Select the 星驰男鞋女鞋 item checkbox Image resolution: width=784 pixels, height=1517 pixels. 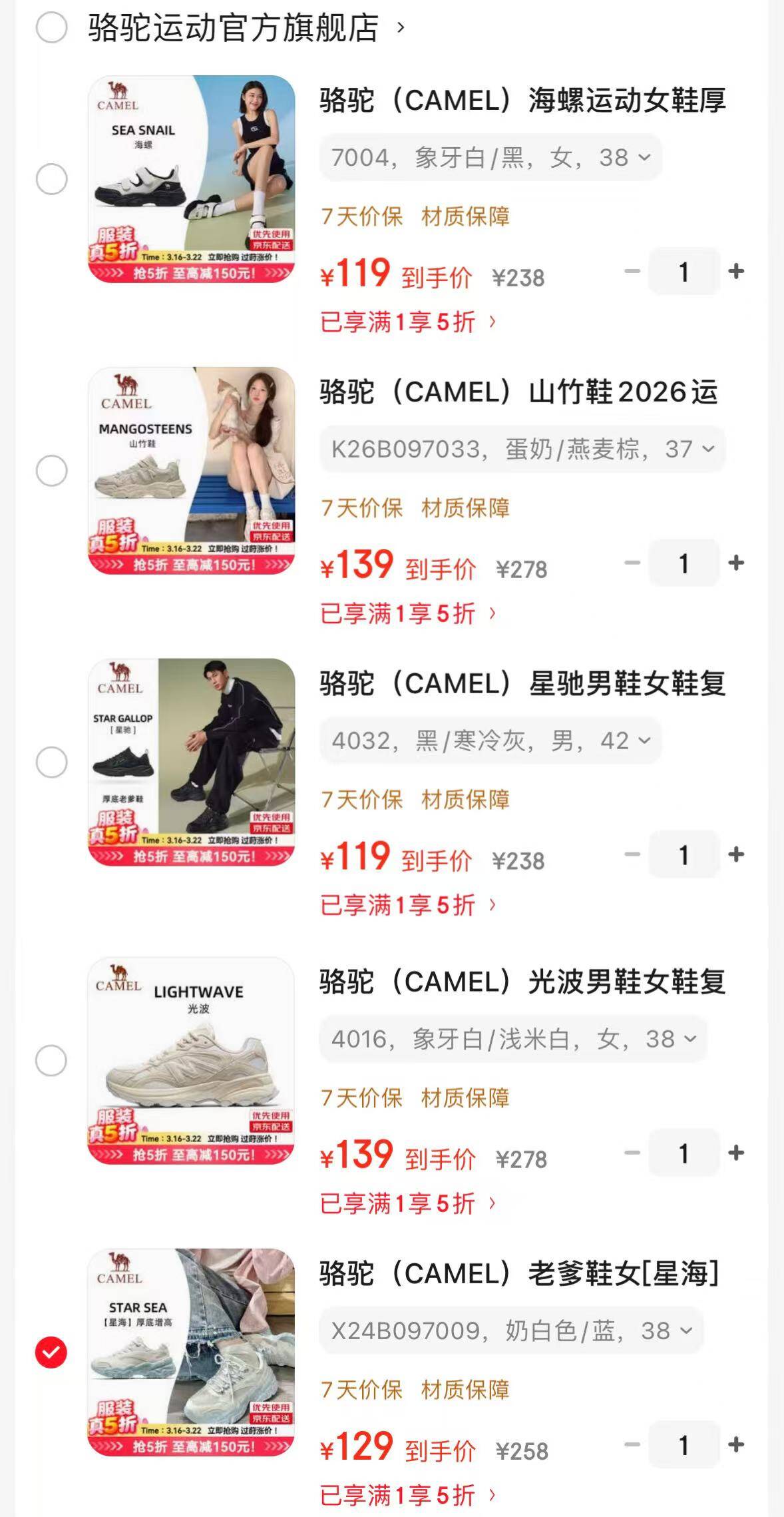51,762
